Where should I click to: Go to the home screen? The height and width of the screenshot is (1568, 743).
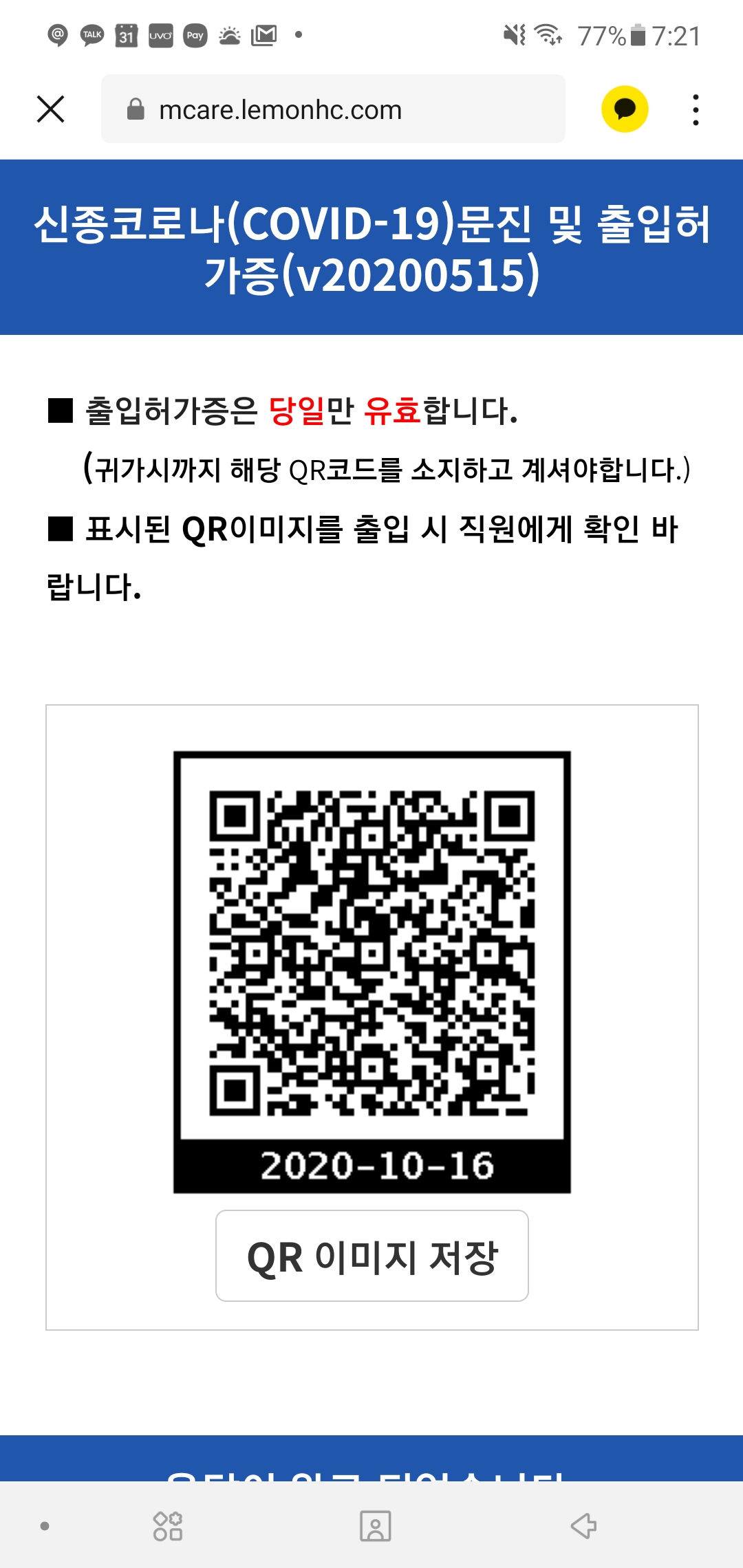pos(376,1525)
